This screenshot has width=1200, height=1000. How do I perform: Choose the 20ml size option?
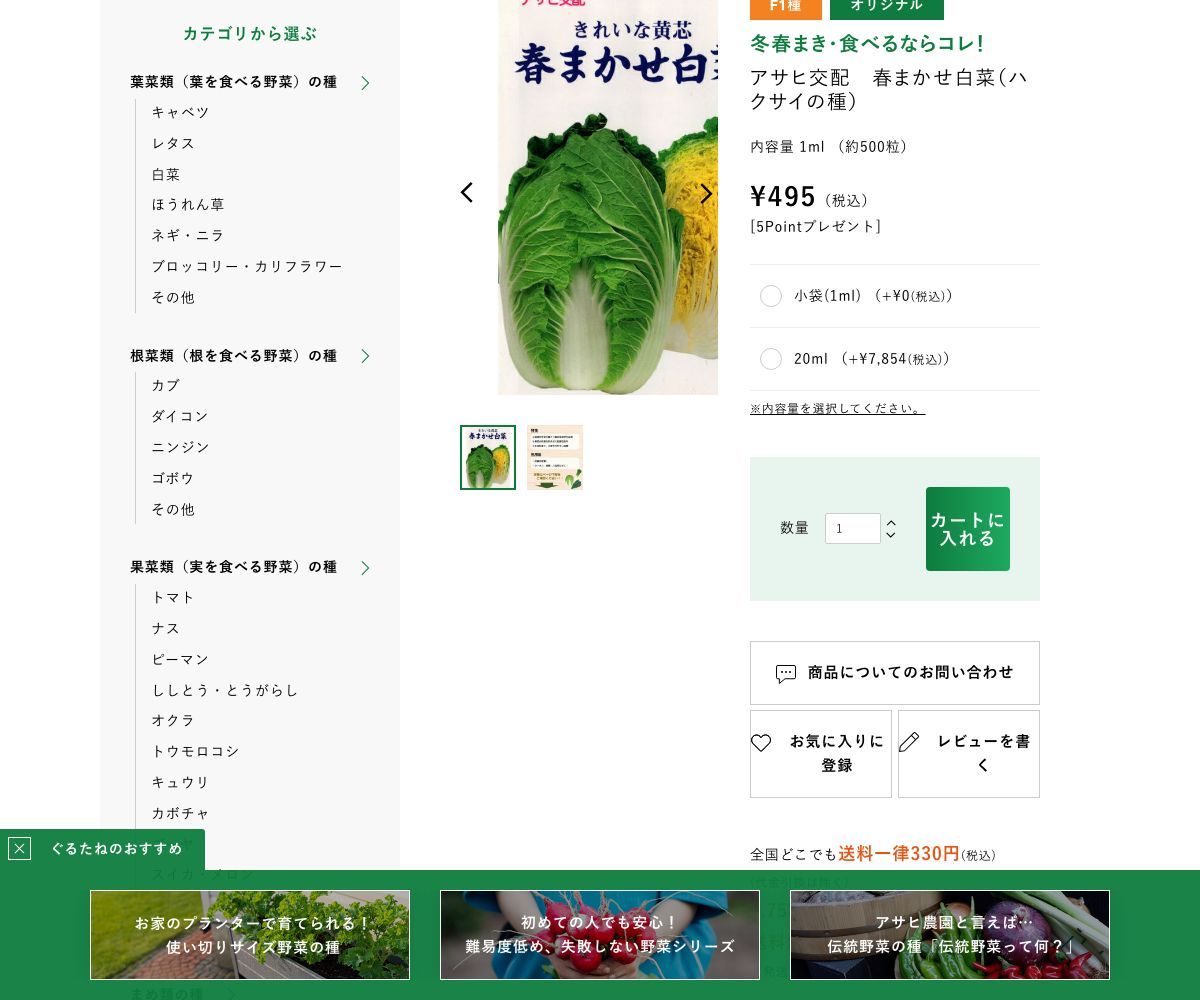[771, 359]
